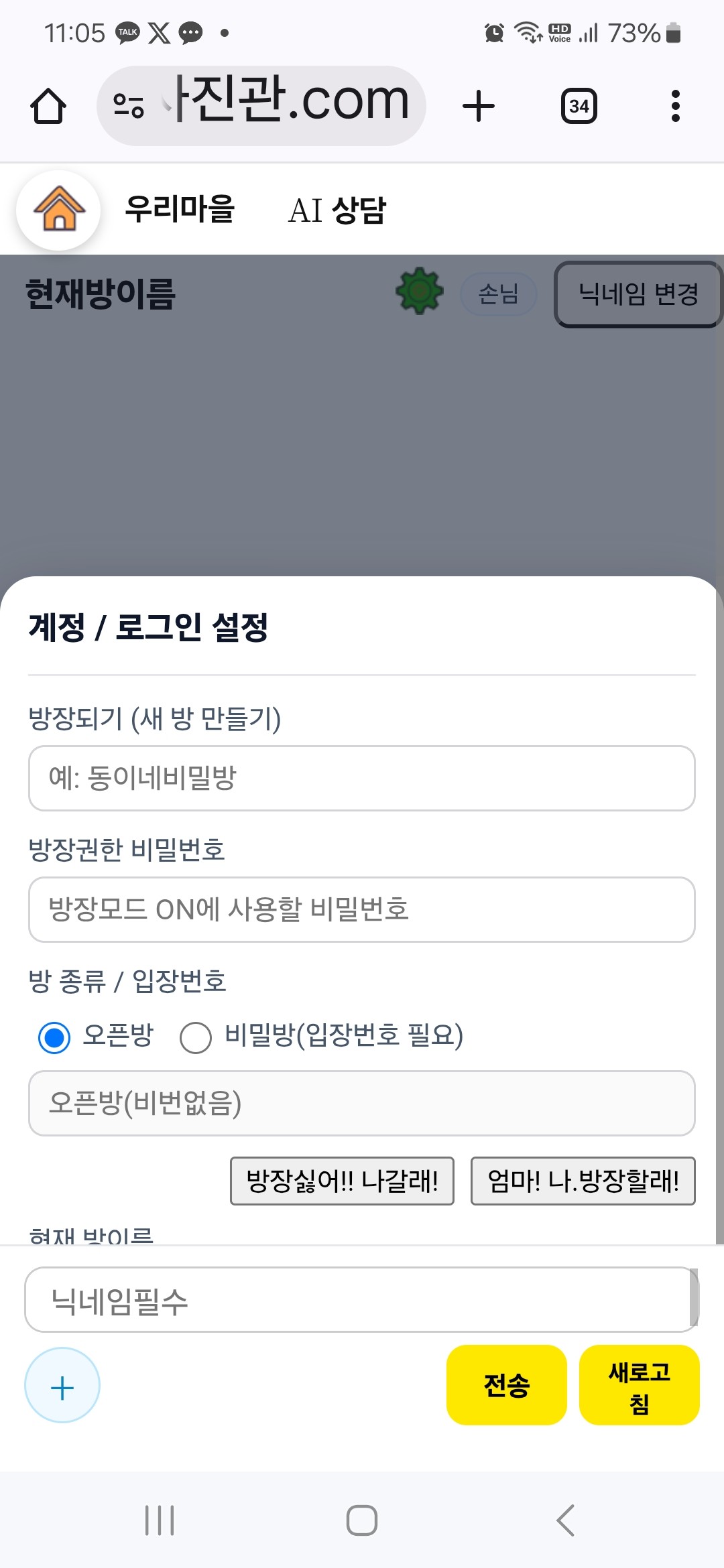Select 비밀방(입장번호 필요) option

(196, 1037)
